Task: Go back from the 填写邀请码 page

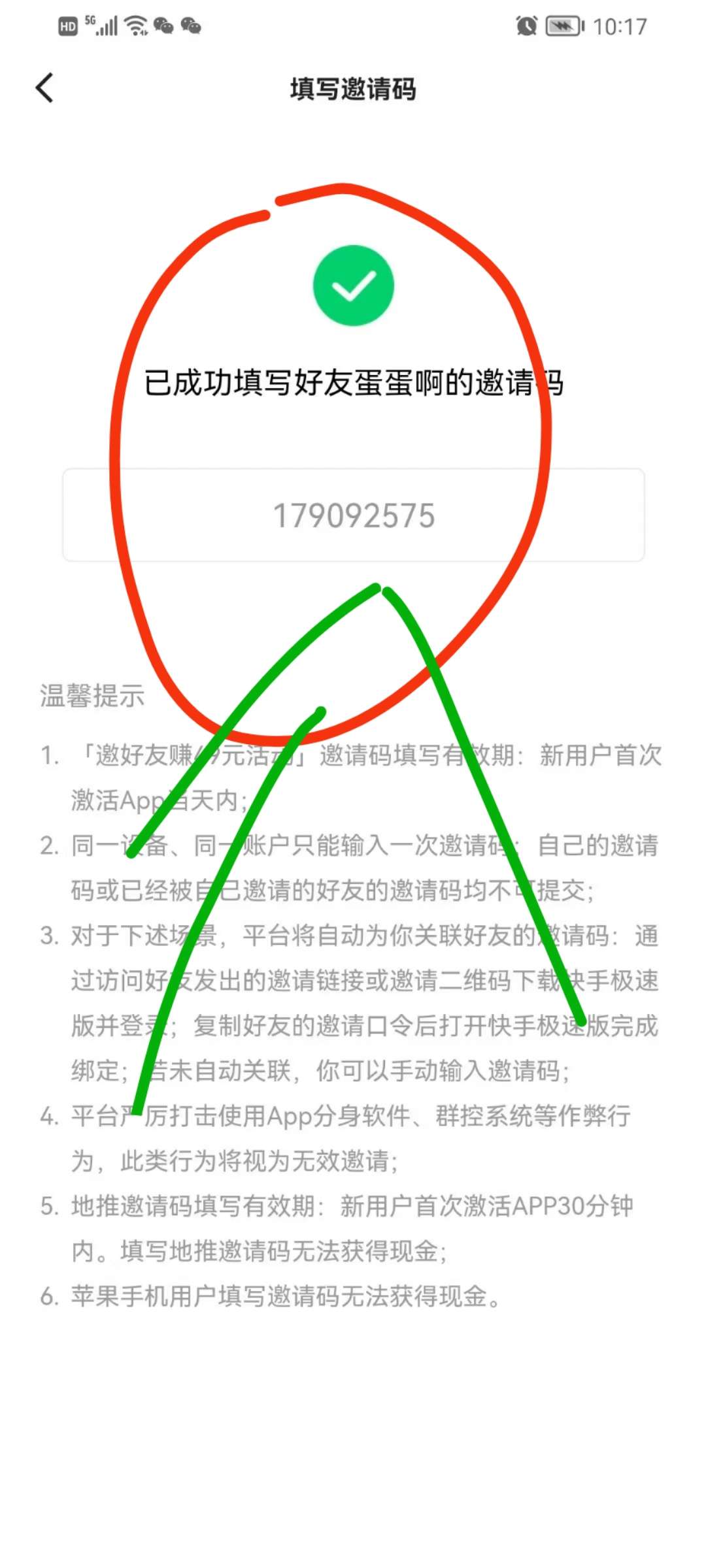Action: (x=44, y=88)
